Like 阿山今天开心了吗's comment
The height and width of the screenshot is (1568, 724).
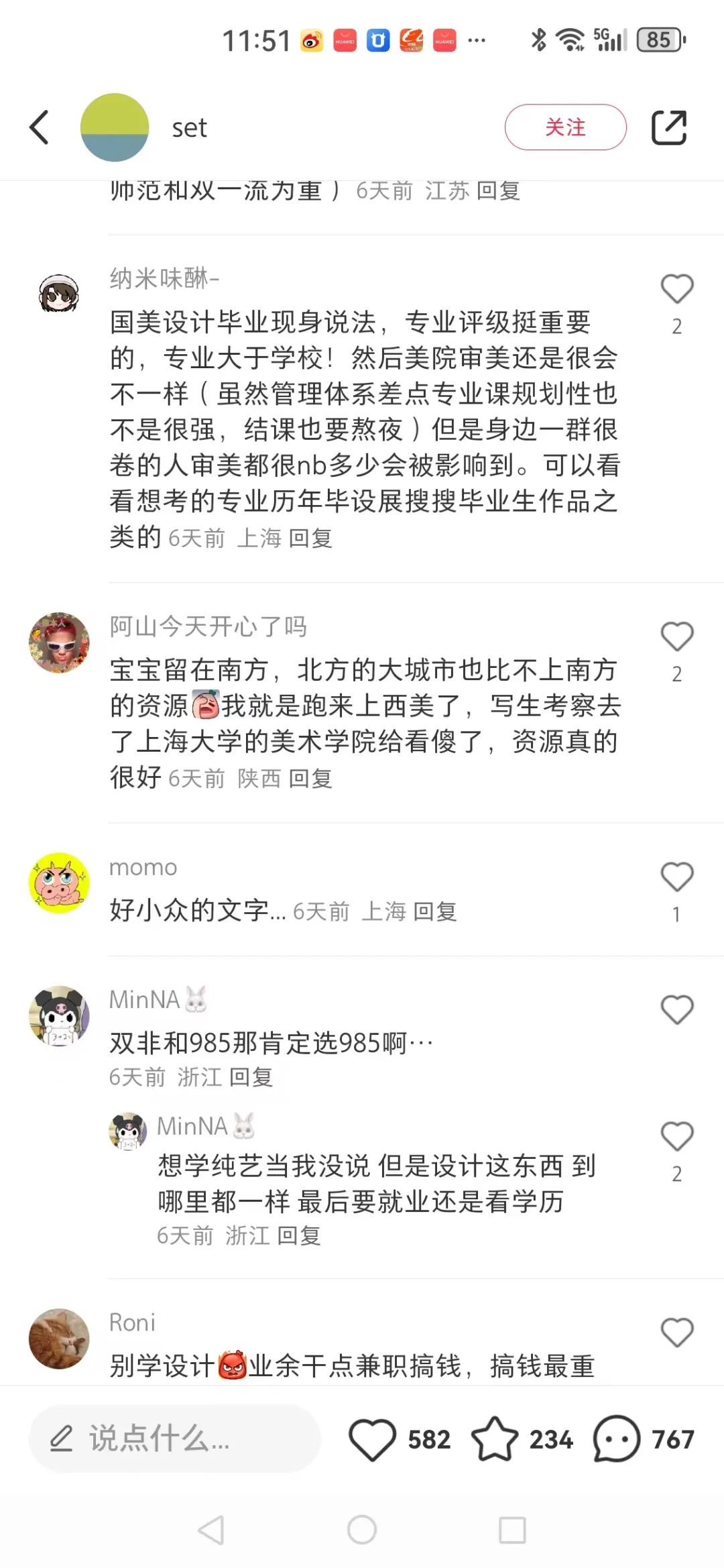676,637
